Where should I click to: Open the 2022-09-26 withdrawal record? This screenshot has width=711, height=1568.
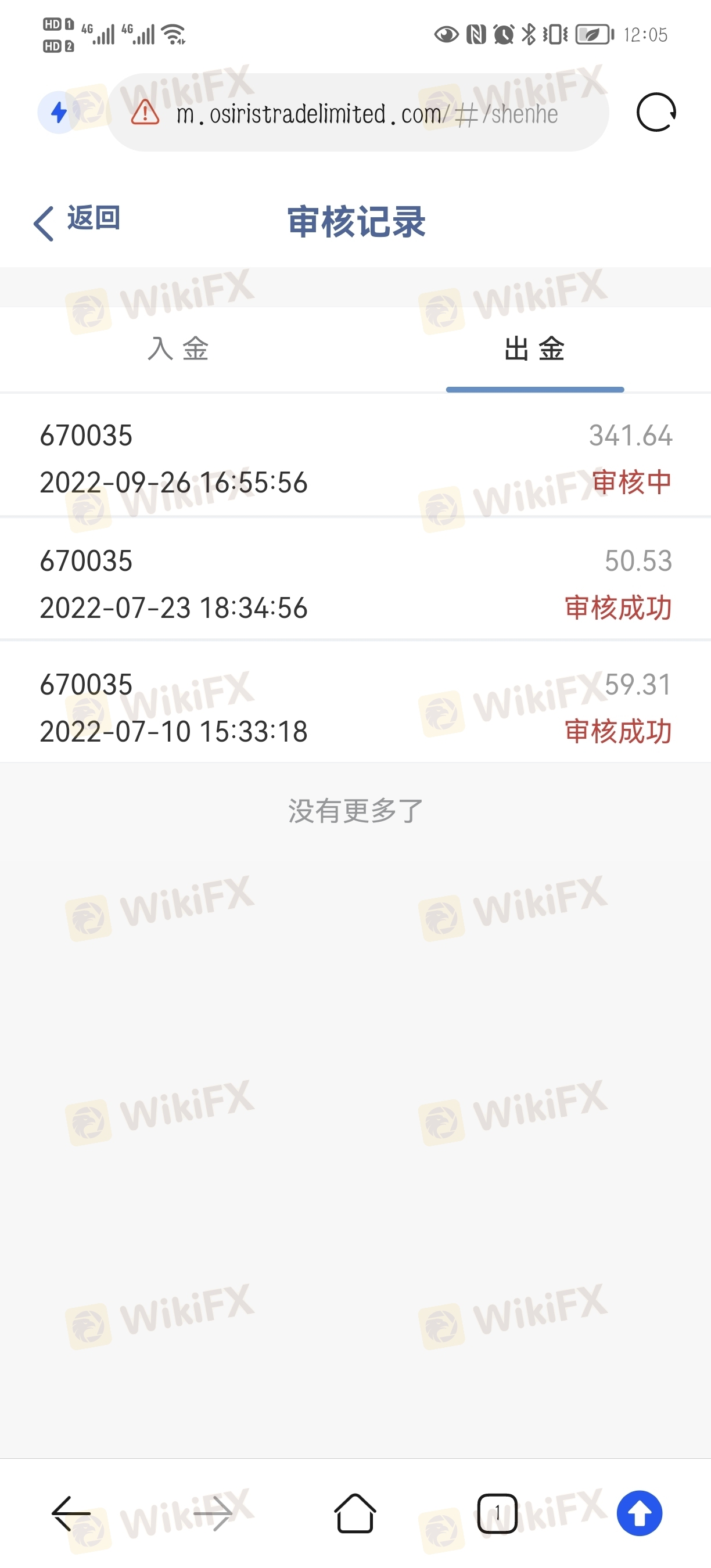click(x=355, y=458)
